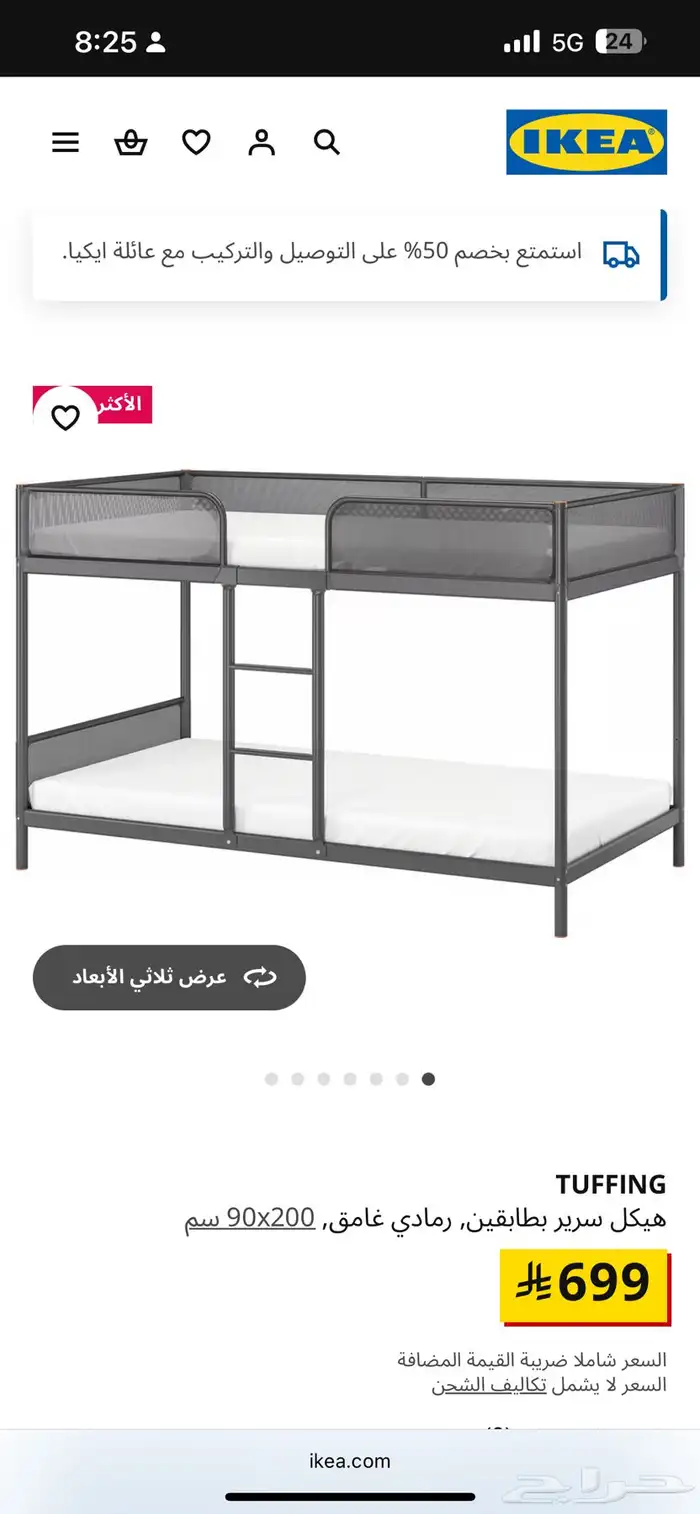
Task: Open the shopping basket
Action: [131, 143]
